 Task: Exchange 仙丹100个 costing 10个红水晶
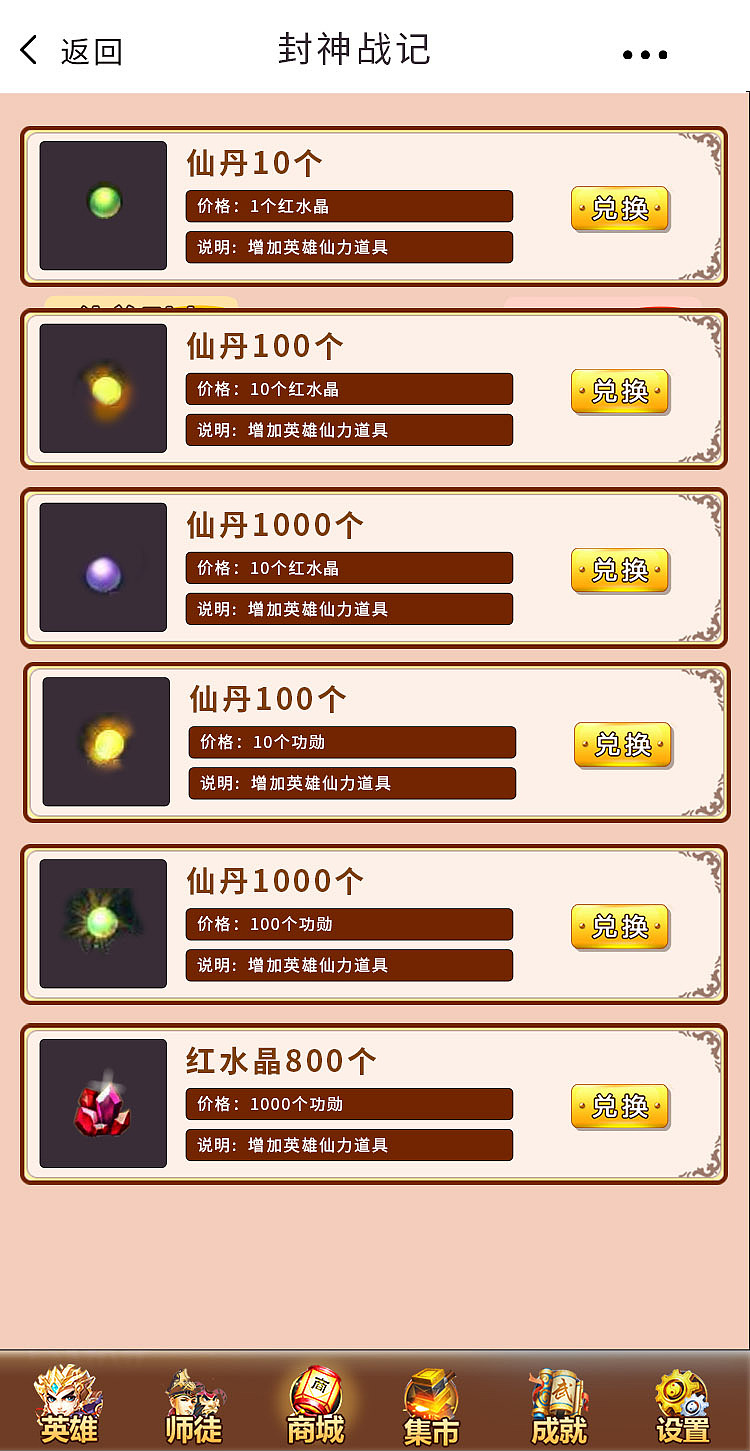620,392
